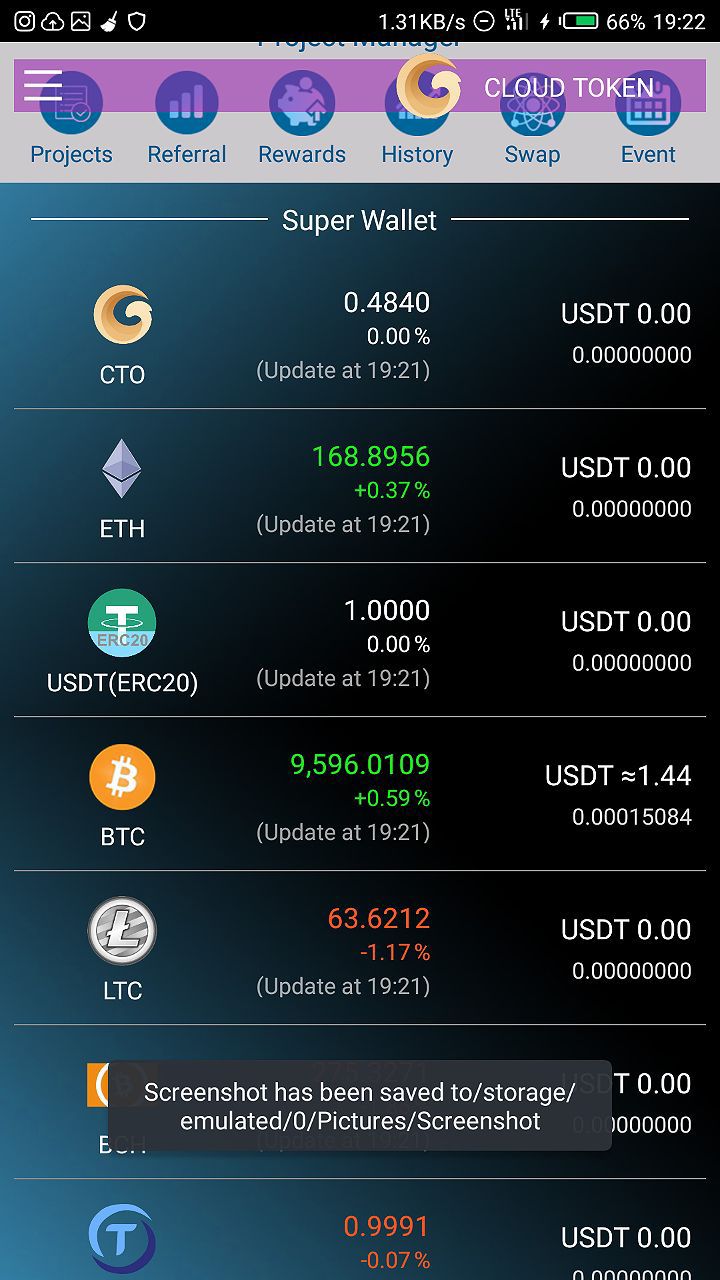Select the Litecoin coin icon
The image size is (720, 1280).
tap(121, 931)
